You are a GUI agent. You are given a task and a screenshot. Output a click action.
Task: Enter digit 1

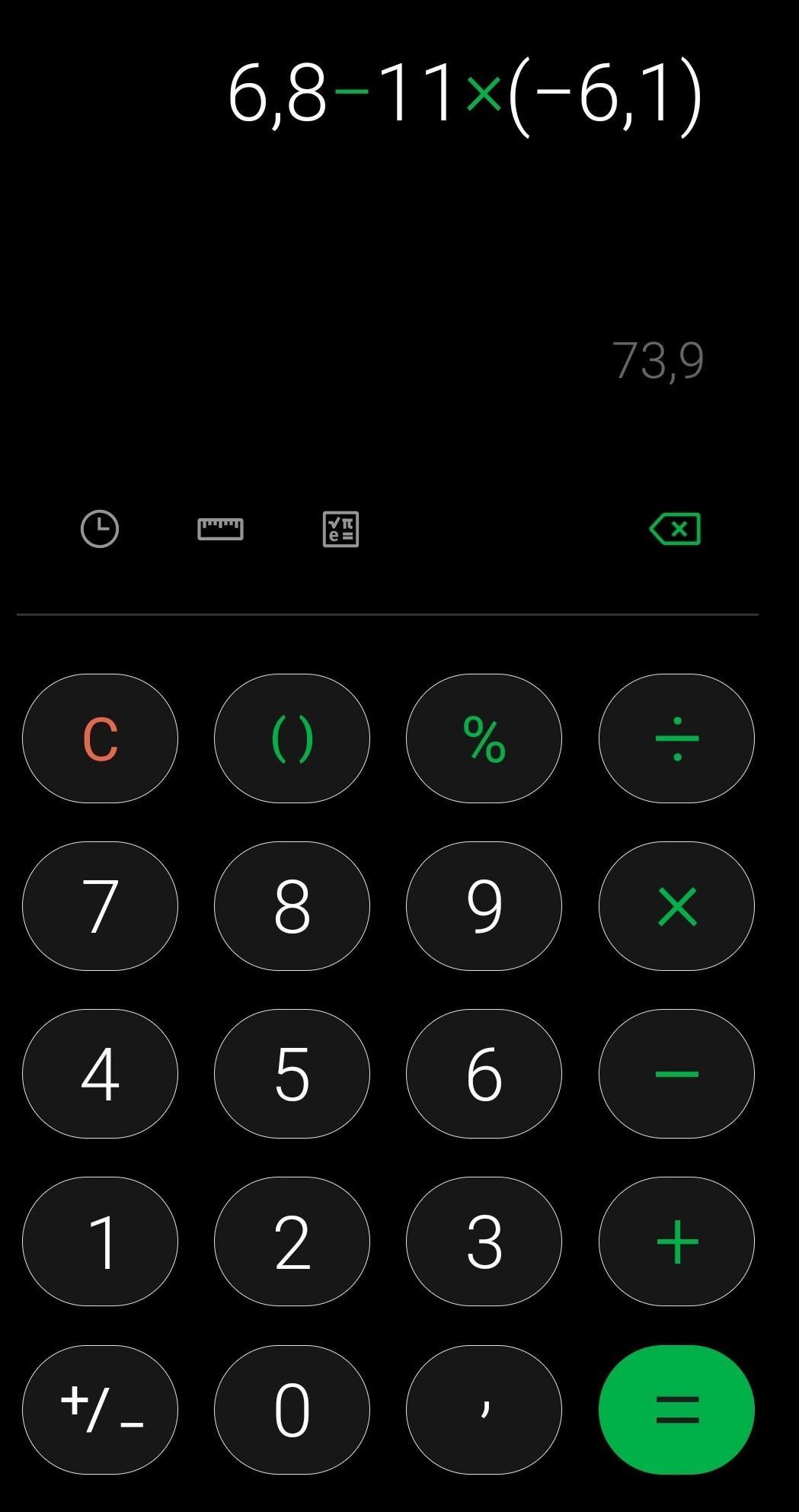[x=100, y=1241]
